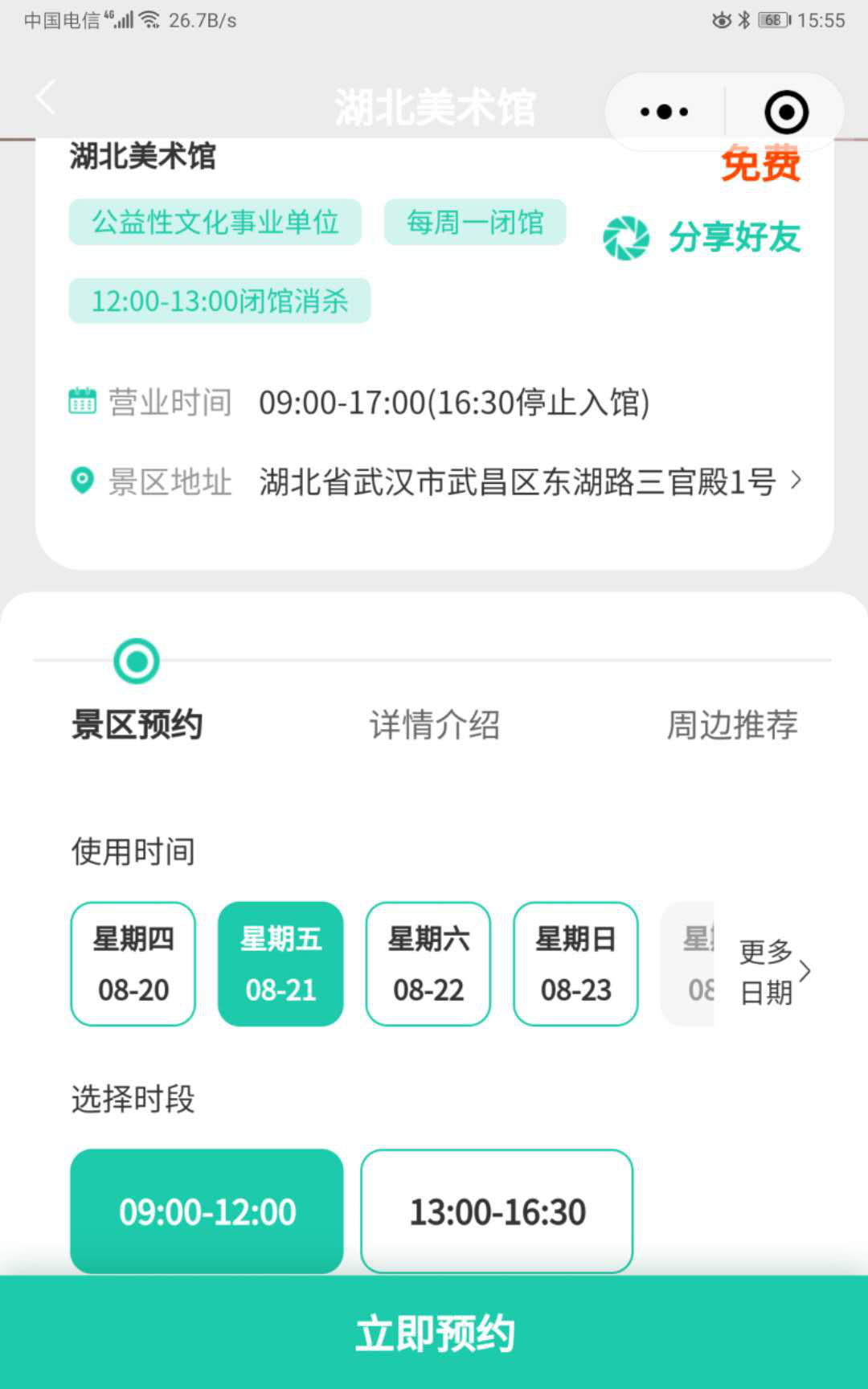The image size is (868, 1389).
Task: Select date 星期日 08-23
Action: [575, 964]
